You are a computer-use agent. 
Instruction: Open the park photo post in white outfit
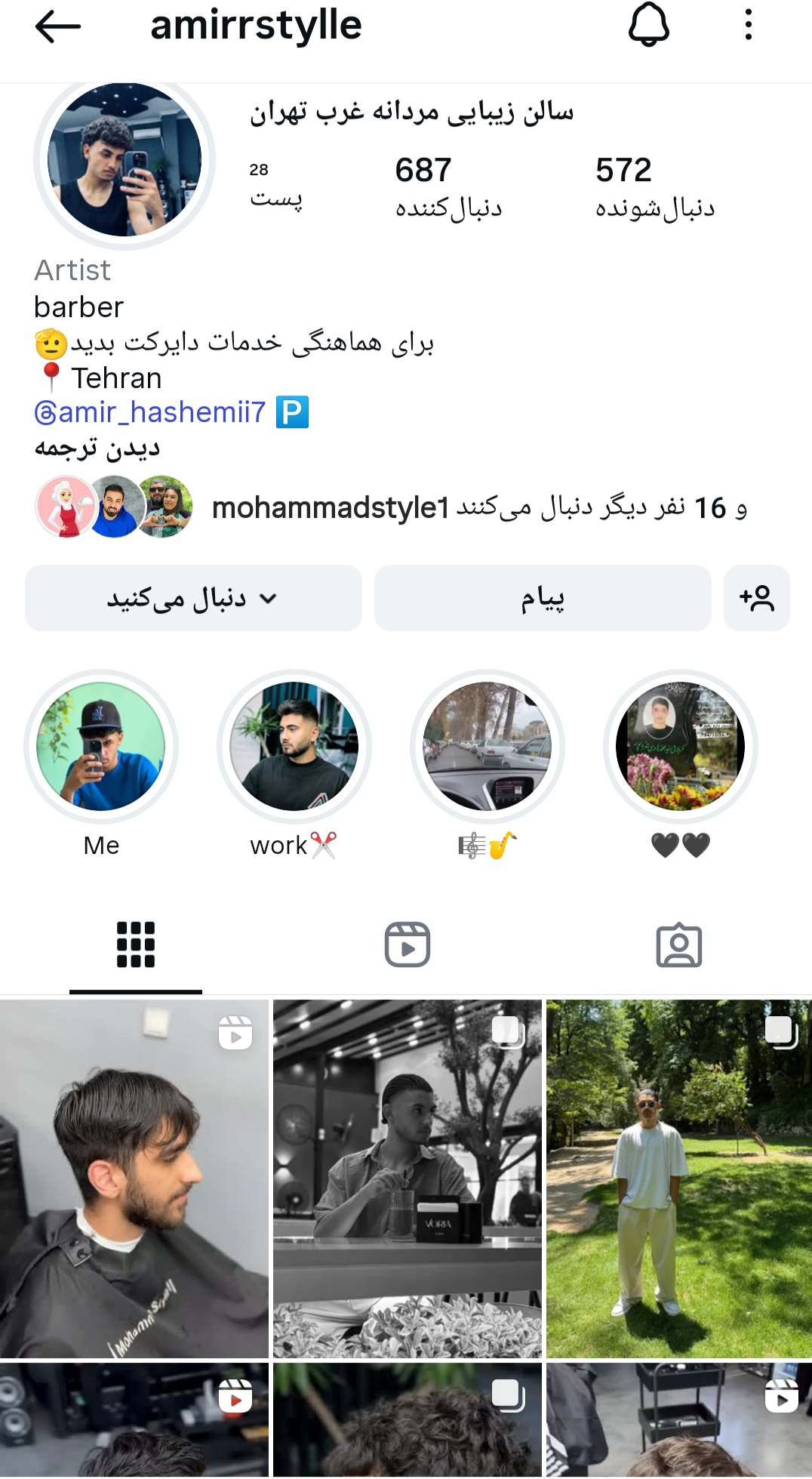(679, 1179)
